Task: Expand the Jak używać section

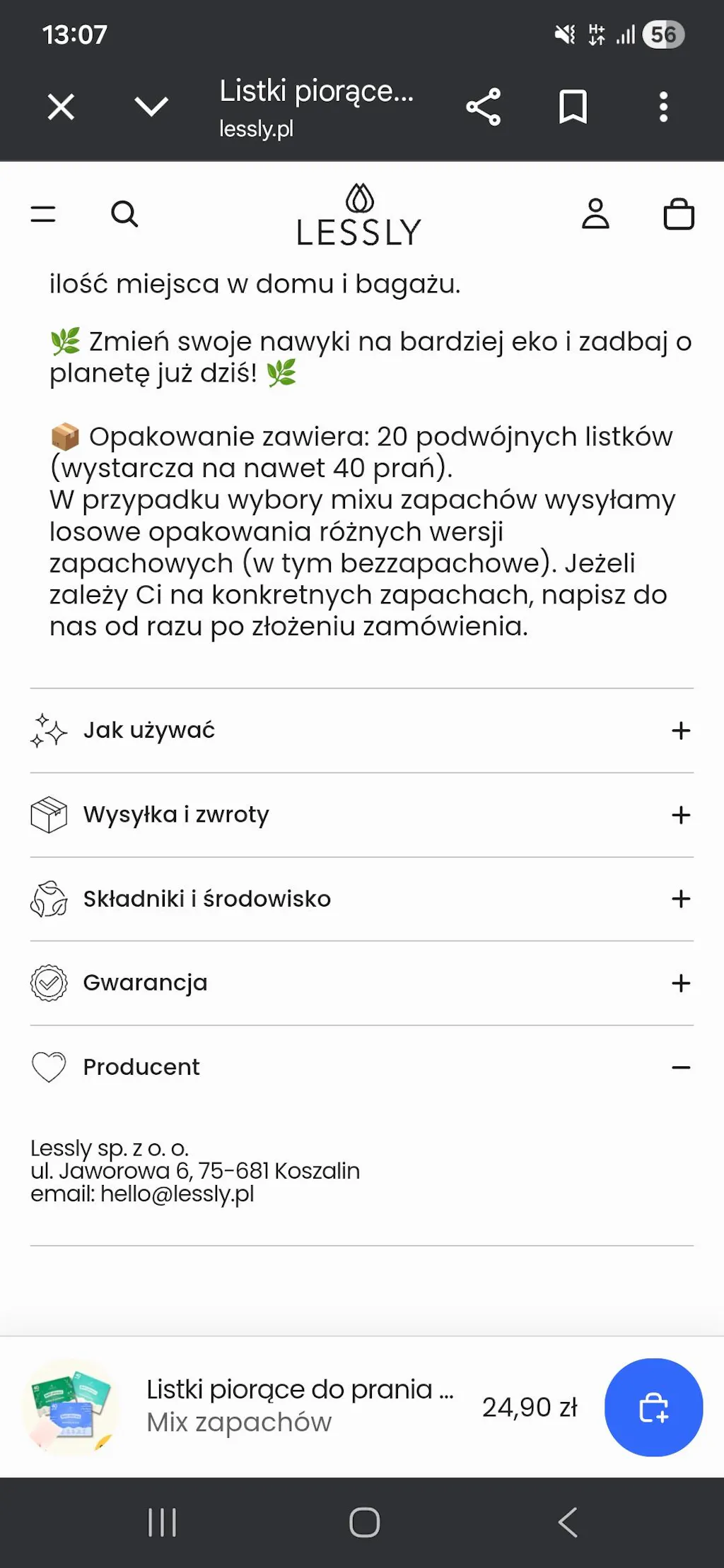Action: click(x=361, y=730)
